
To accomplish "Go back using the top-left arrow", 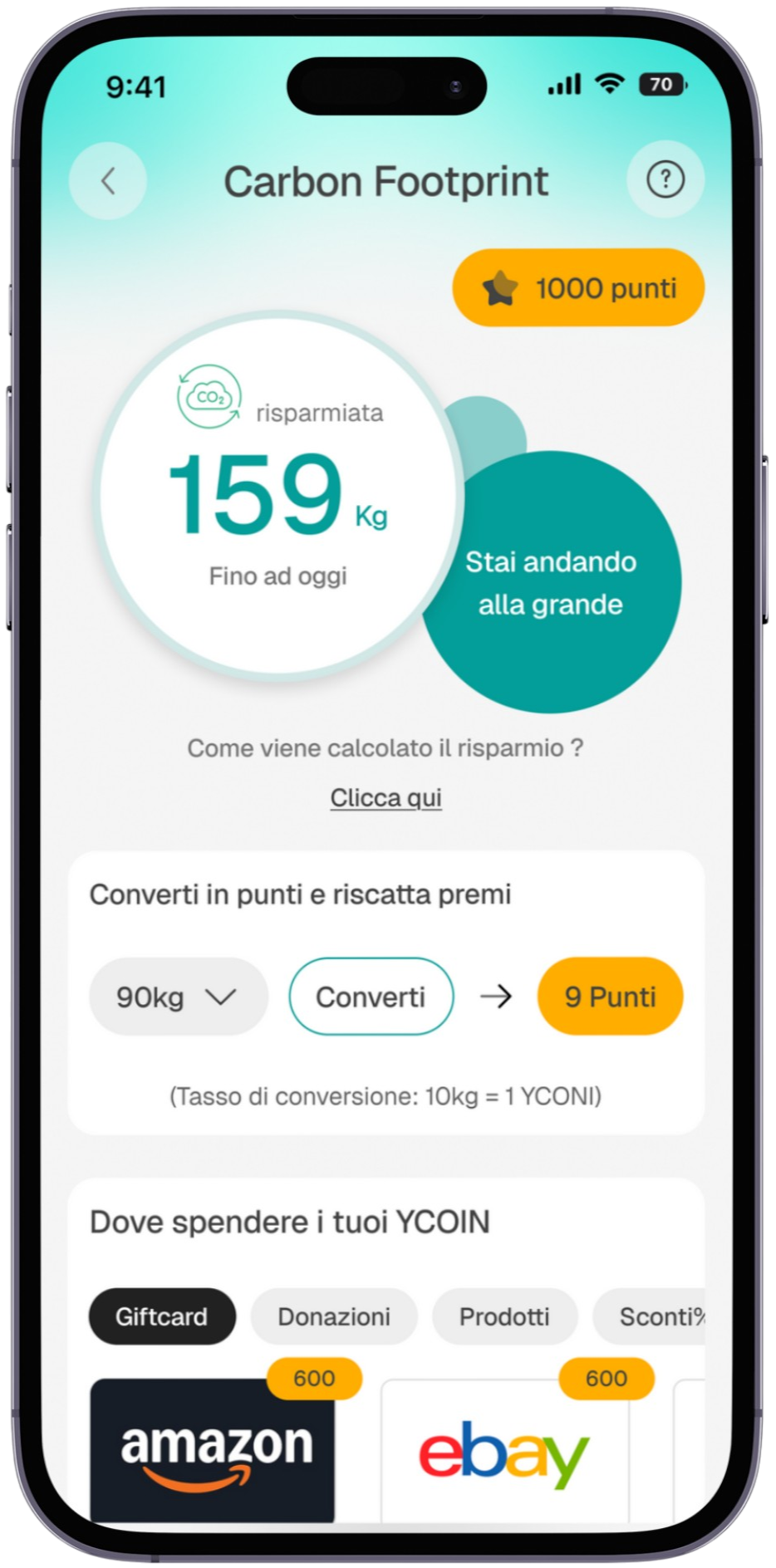I will click(x=108, y=181).
